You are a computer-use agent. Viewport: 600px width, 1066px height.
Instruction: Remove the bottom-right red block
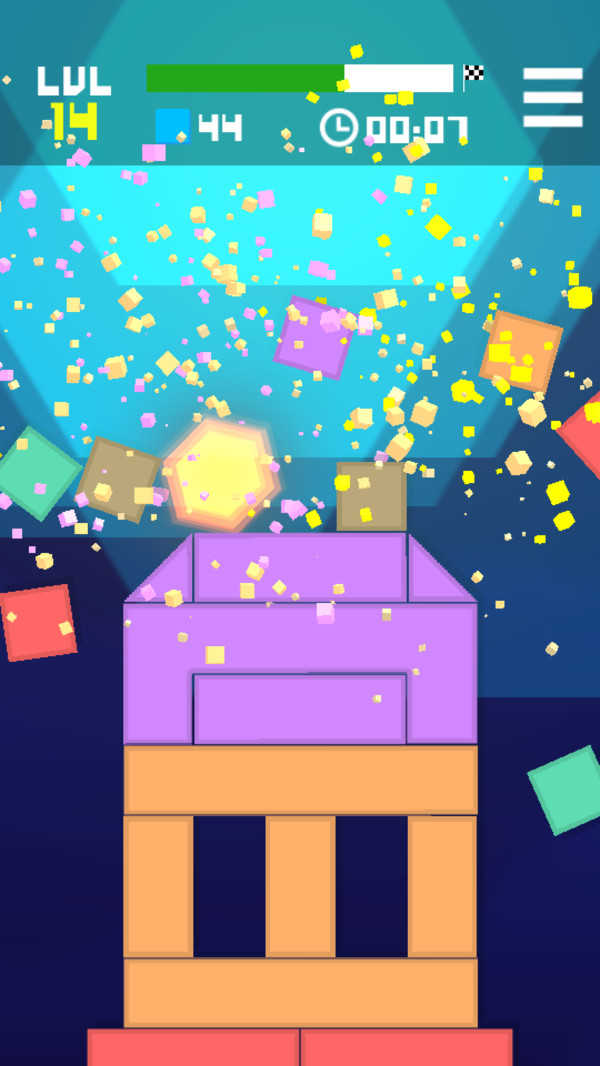[406, 1047]
